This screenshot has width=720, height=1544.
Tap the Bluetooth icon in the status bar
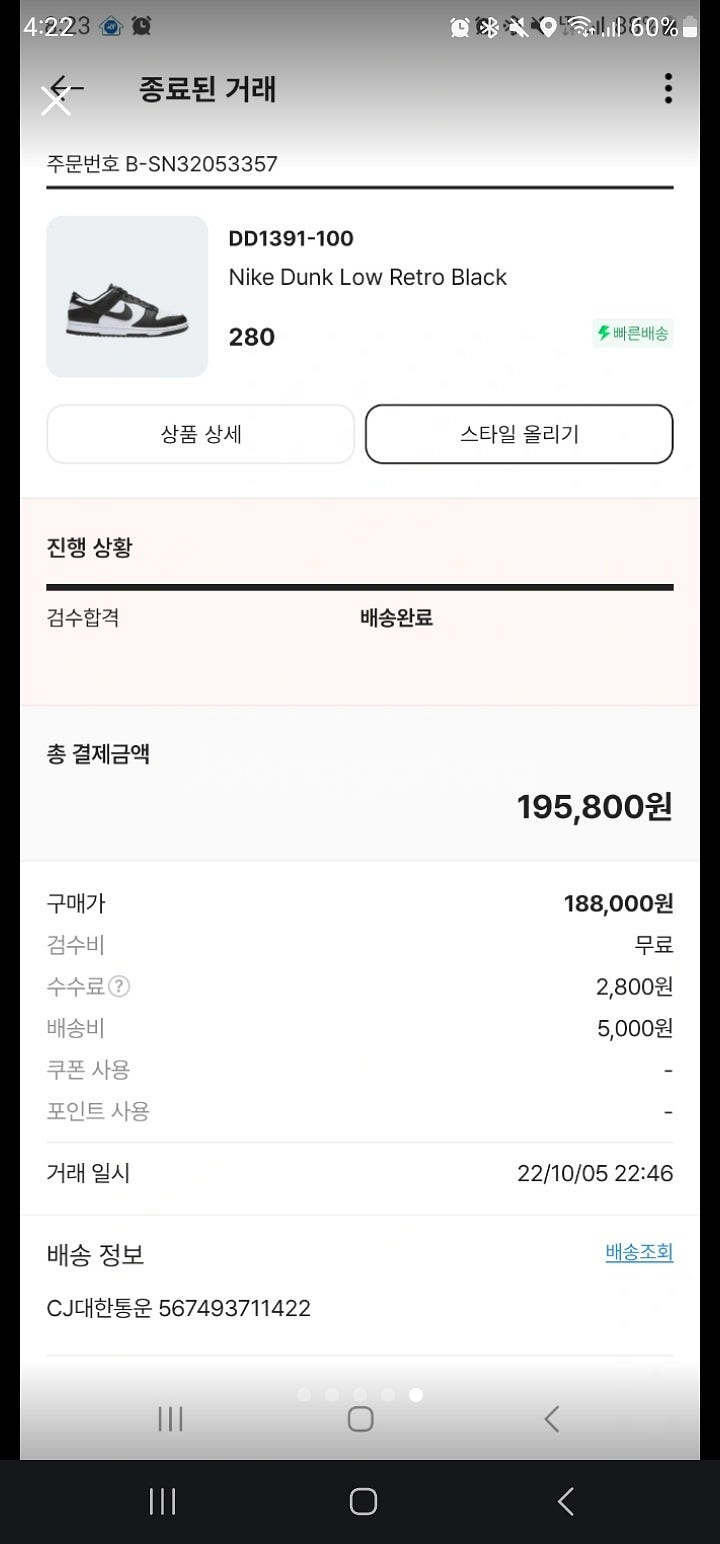[489, 27]
